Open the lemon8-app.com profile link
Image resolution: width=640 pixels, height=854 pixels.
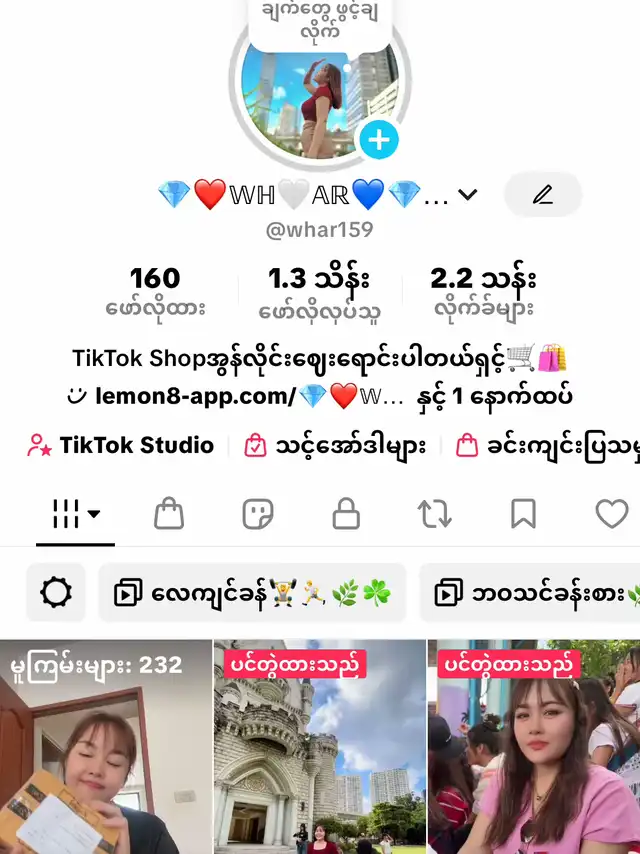coord(250,397)
